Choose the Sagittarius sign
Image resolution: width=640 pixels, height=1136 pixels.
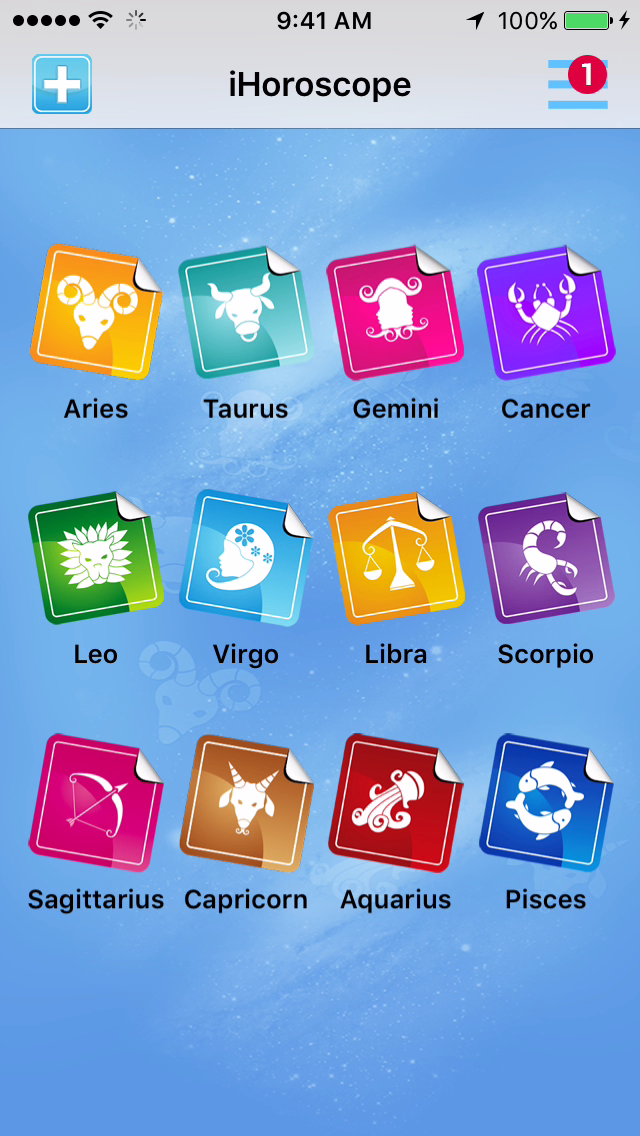click(x=96, y=802)
